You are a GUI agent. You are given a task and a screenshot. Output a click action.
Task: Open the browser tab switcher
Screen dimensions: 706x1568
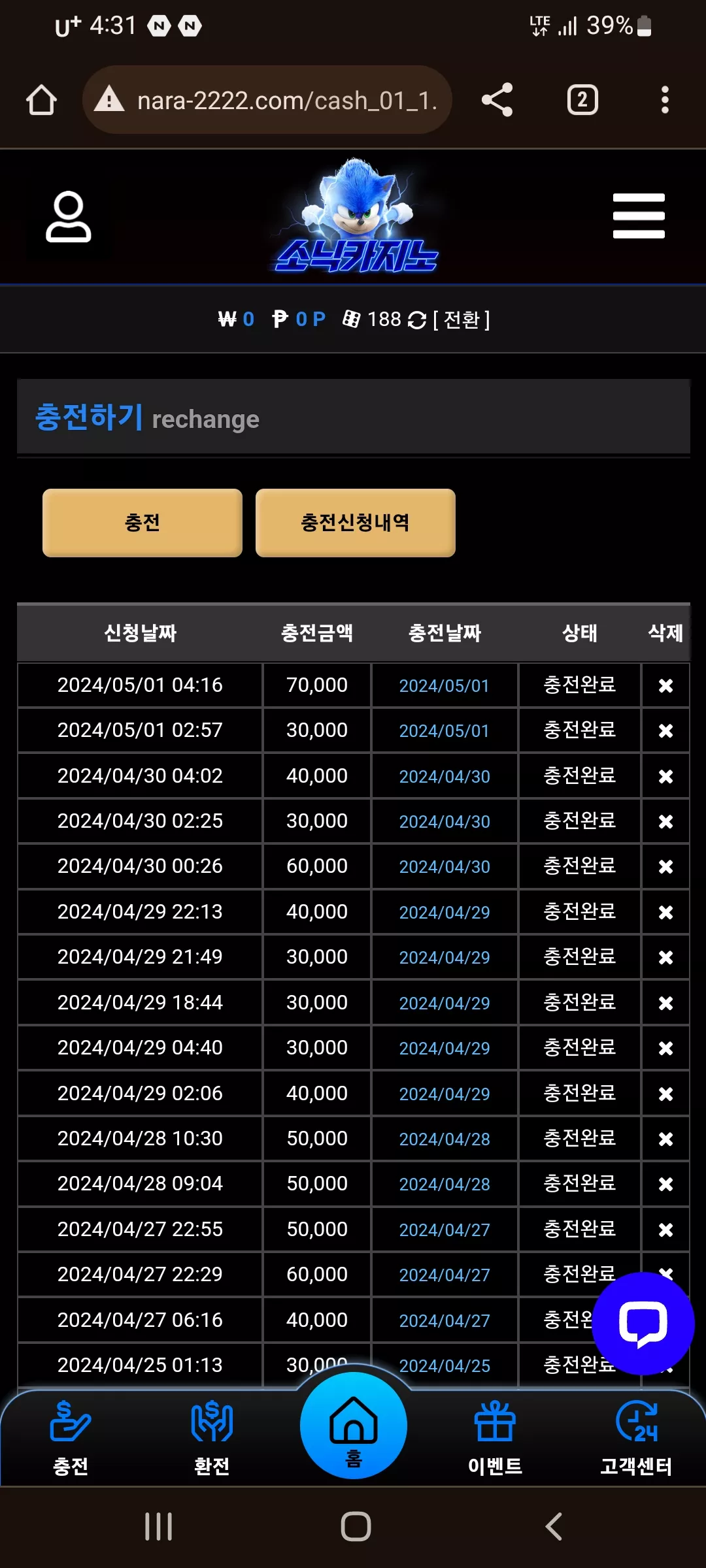coord(582,100)
